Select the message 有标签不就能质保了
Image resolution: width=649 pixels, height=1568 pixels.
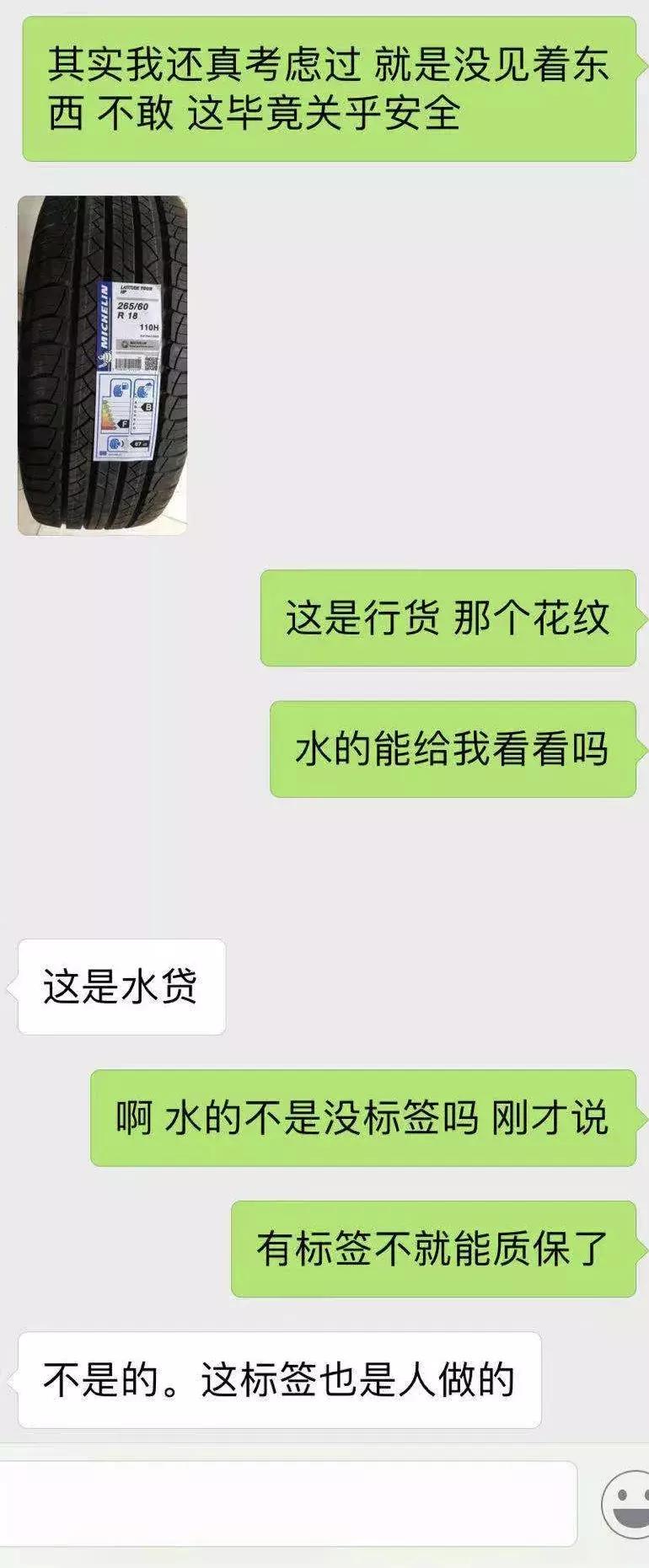tap(430, 1253)
